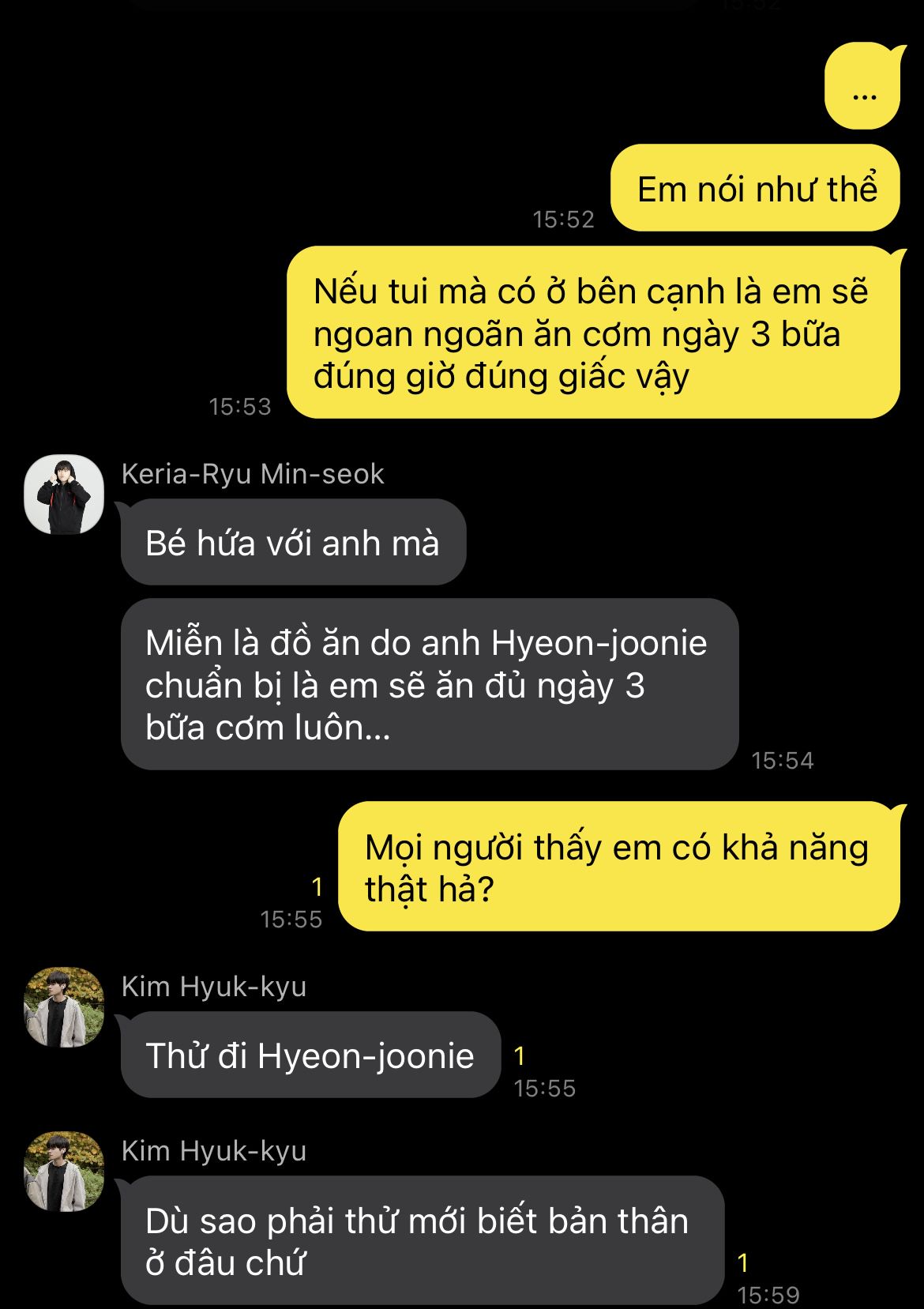Open Kim Hyuk-kyu's avatar beside "Thử đi Hyeon-joonie"
924x1309 pixels.
[x=64, y=1007]
